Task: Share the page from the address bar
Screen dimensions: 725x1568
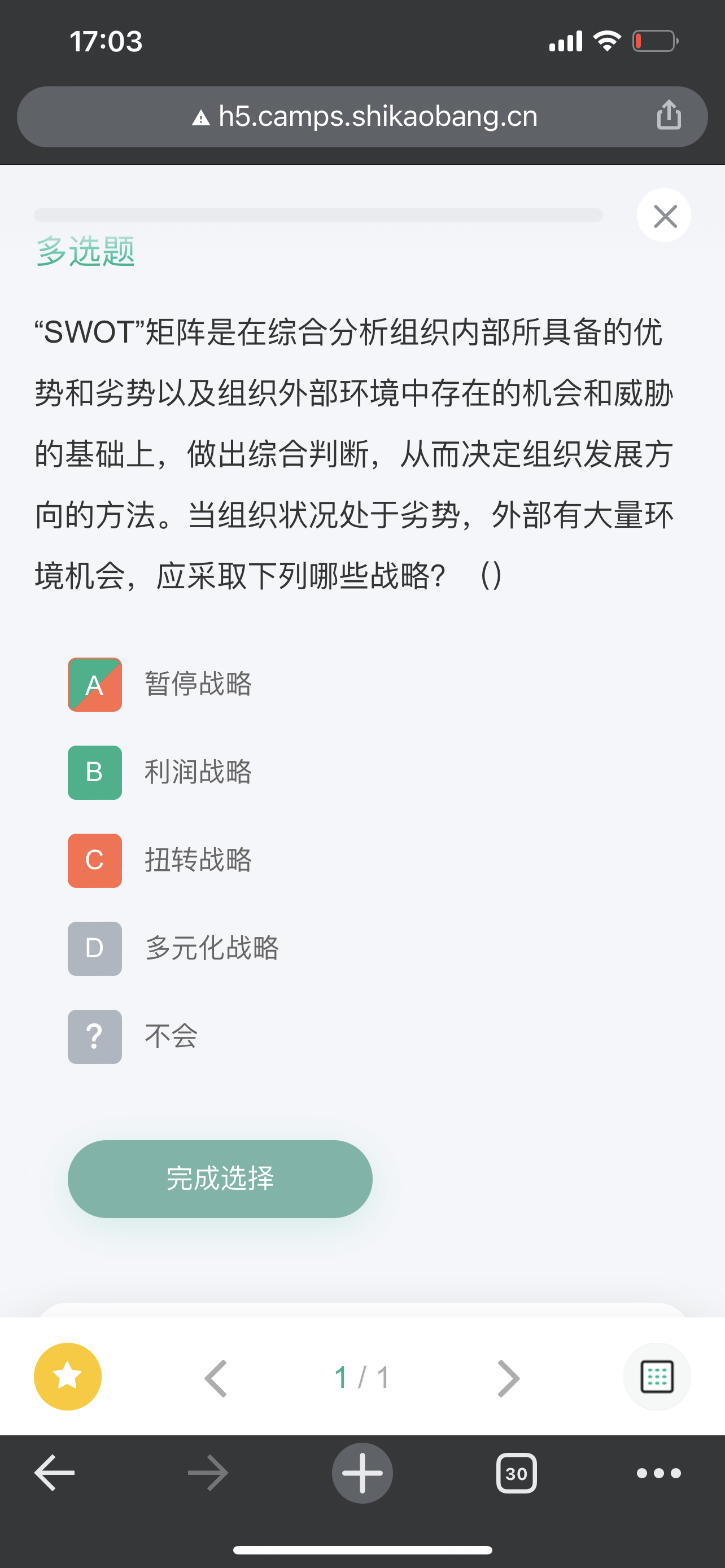Action: pos(669,115)
